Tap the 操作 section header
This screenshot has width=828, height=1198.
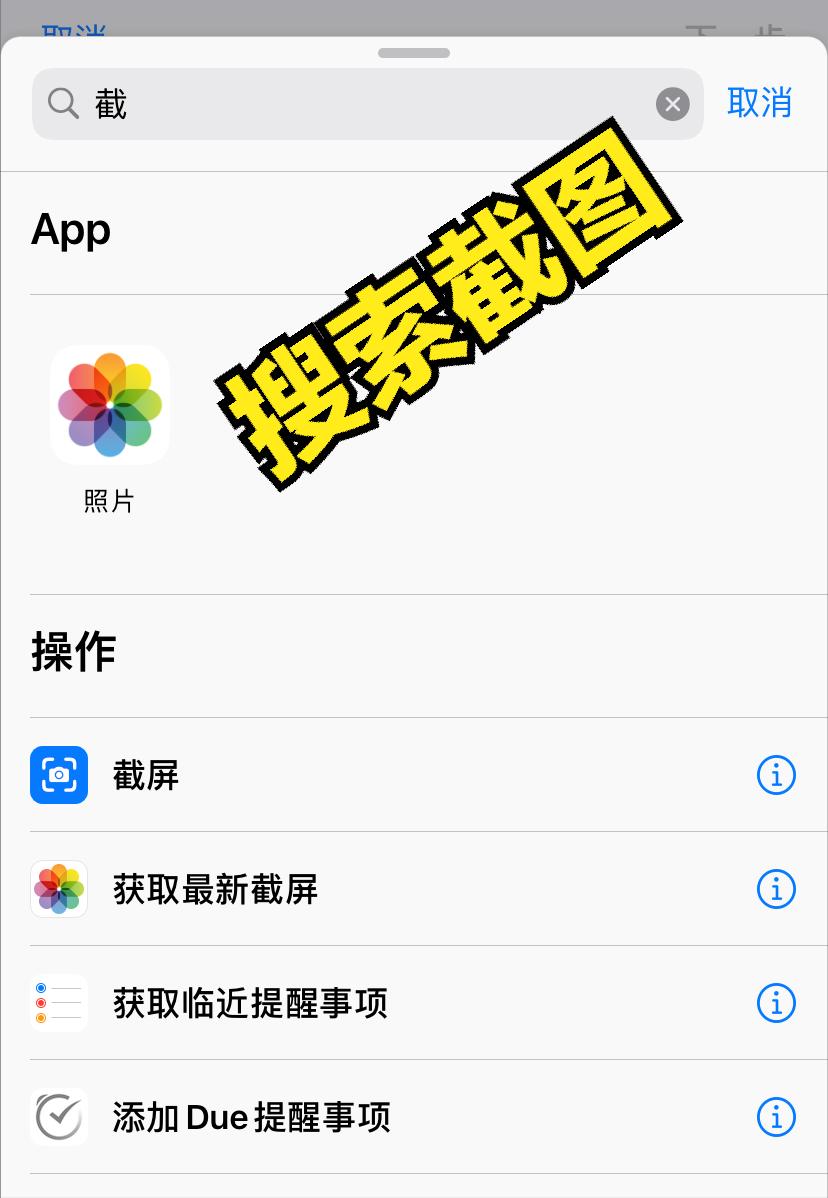(x=75, y=652)
